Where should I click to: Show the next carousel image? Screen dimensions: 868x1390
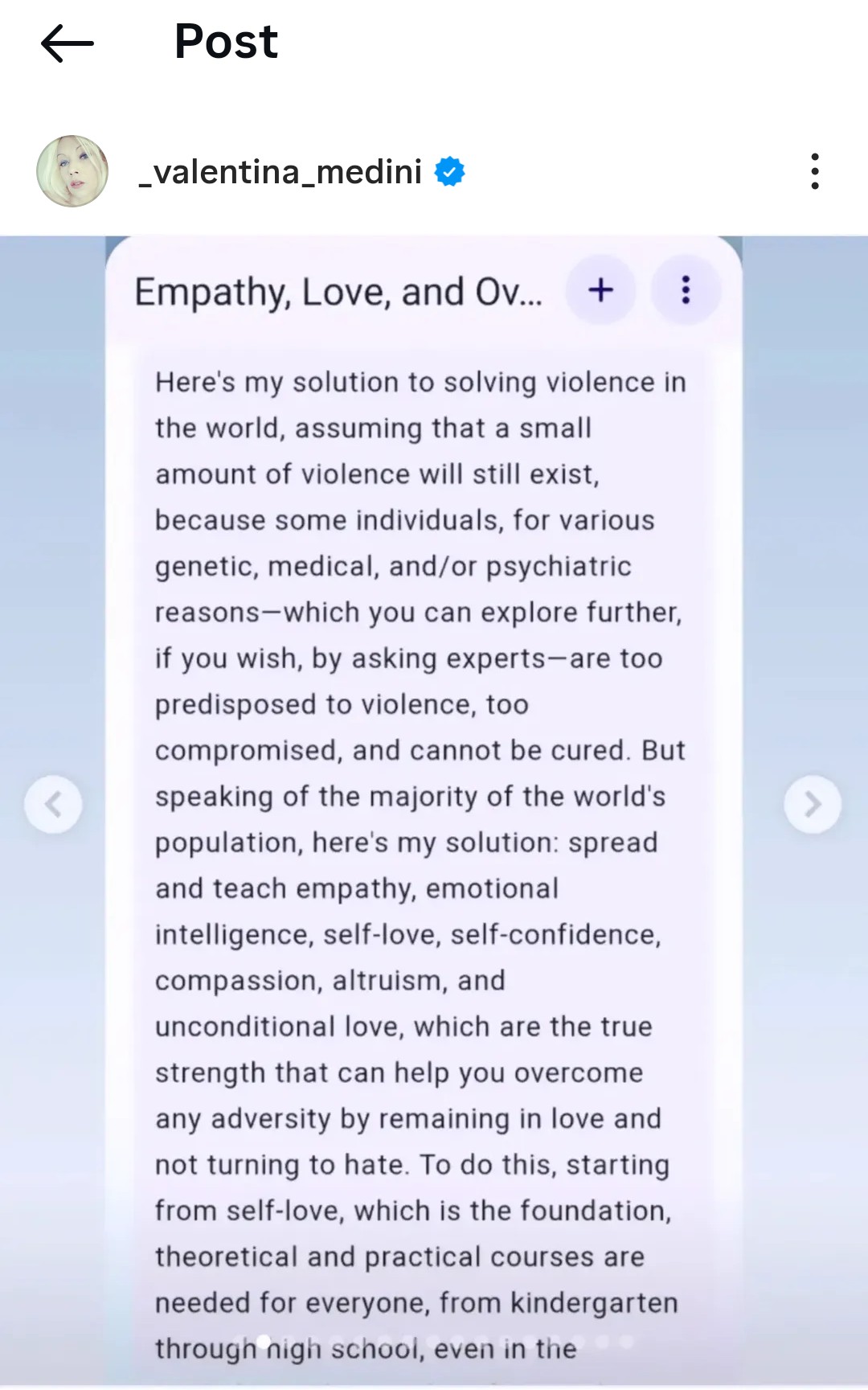(813, 804)
